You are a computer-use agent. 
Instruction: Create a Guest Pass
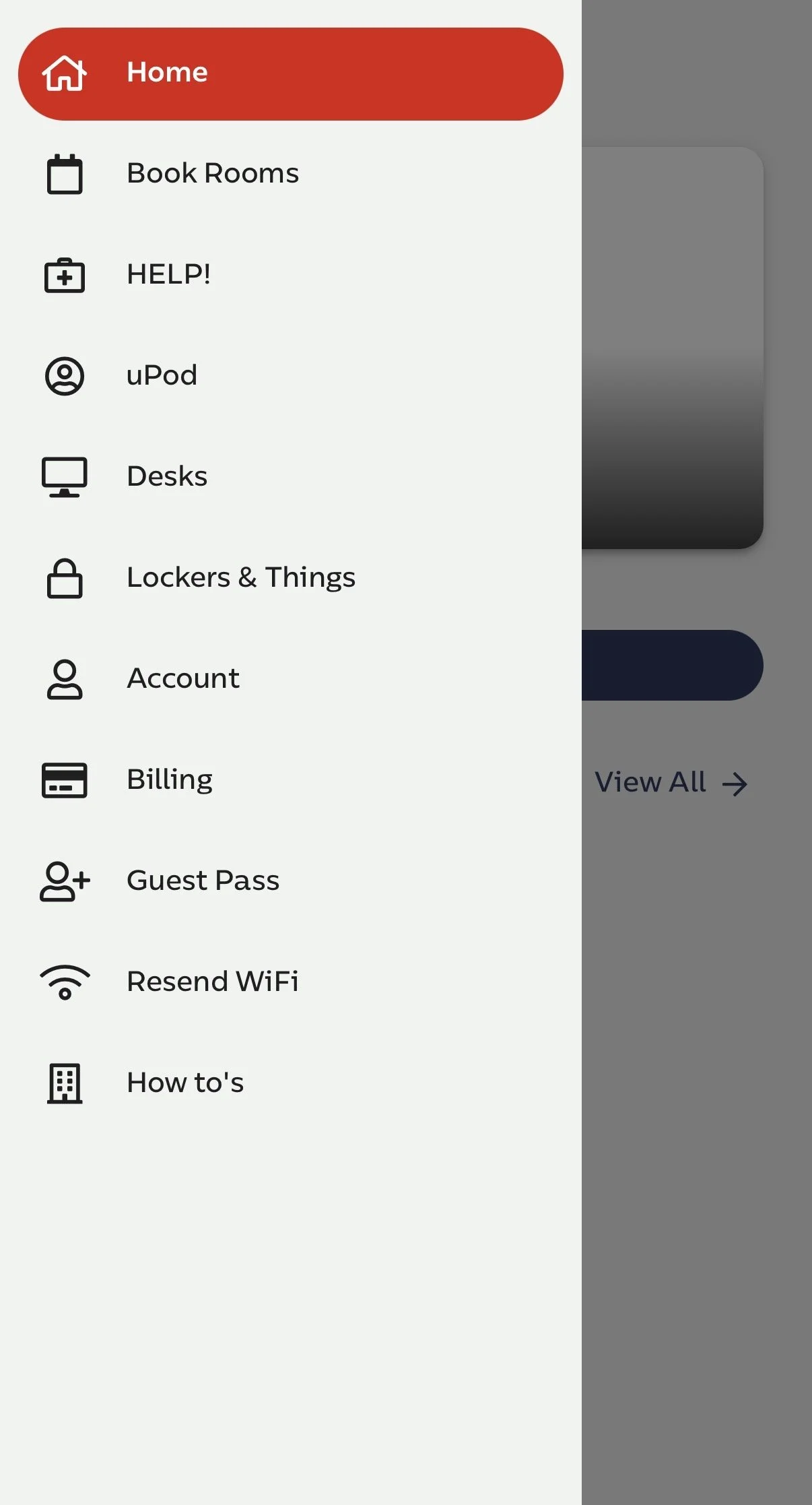click(290, 881)
